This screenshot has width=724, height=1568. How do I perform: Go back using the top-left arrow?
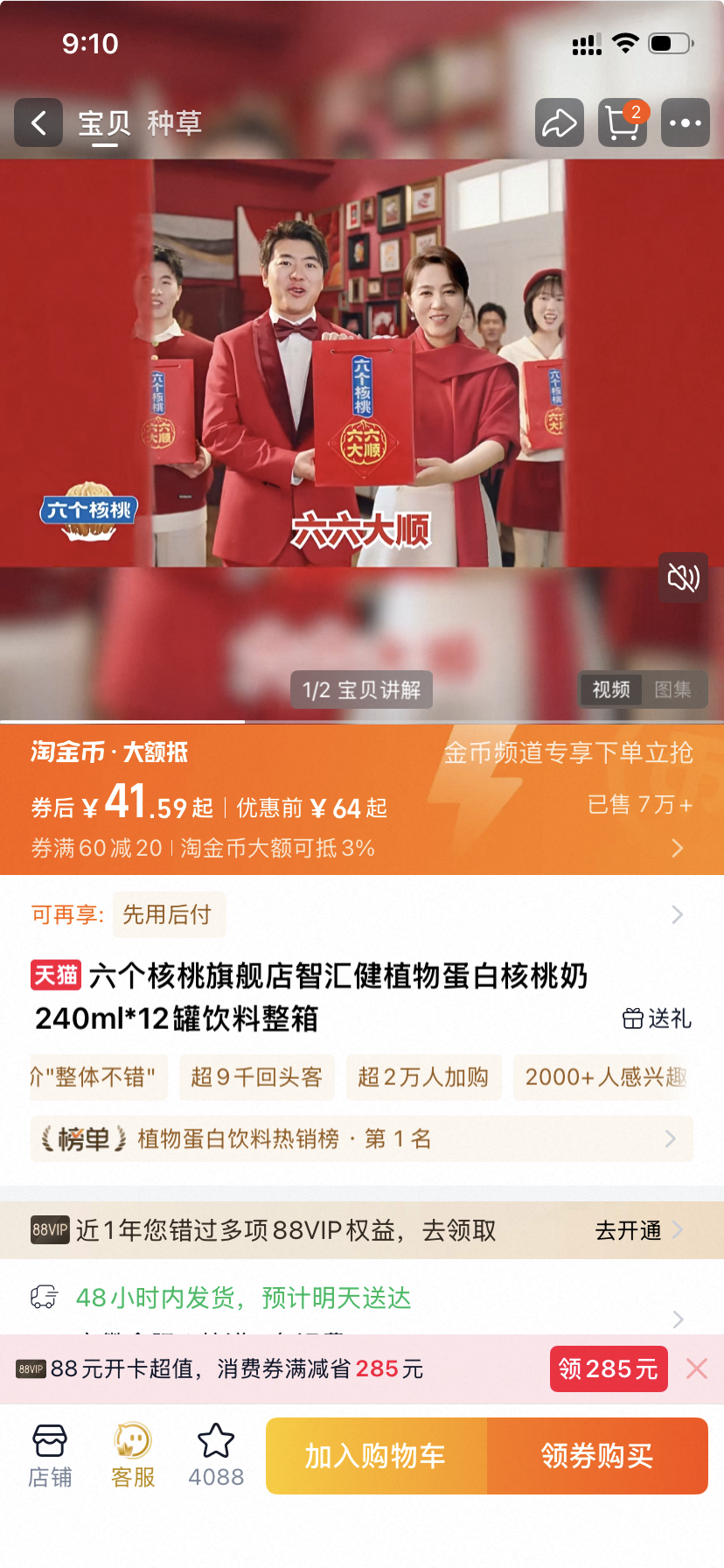click(38, 122)
